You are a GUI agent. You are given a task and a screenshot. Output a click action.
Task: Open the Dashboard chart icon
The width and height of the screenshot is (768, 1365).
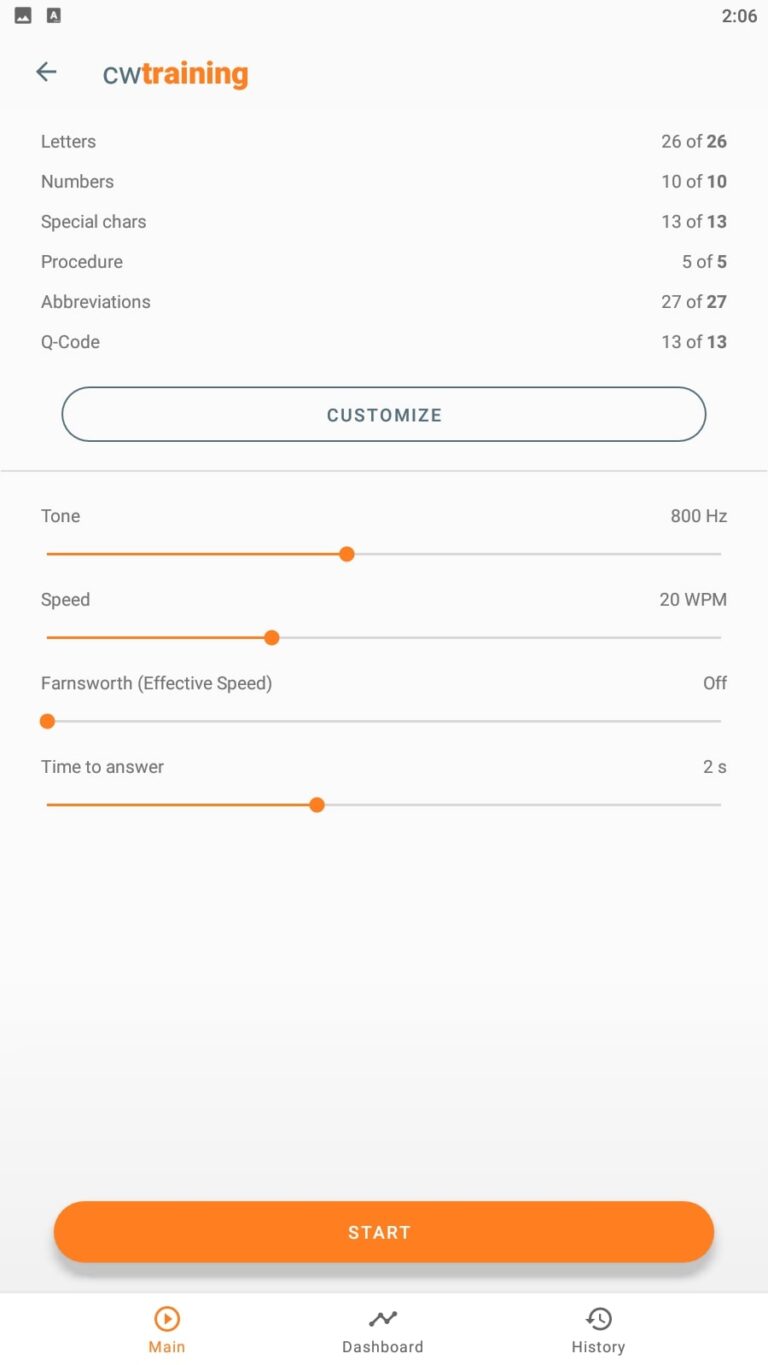tap(383, 1317)
